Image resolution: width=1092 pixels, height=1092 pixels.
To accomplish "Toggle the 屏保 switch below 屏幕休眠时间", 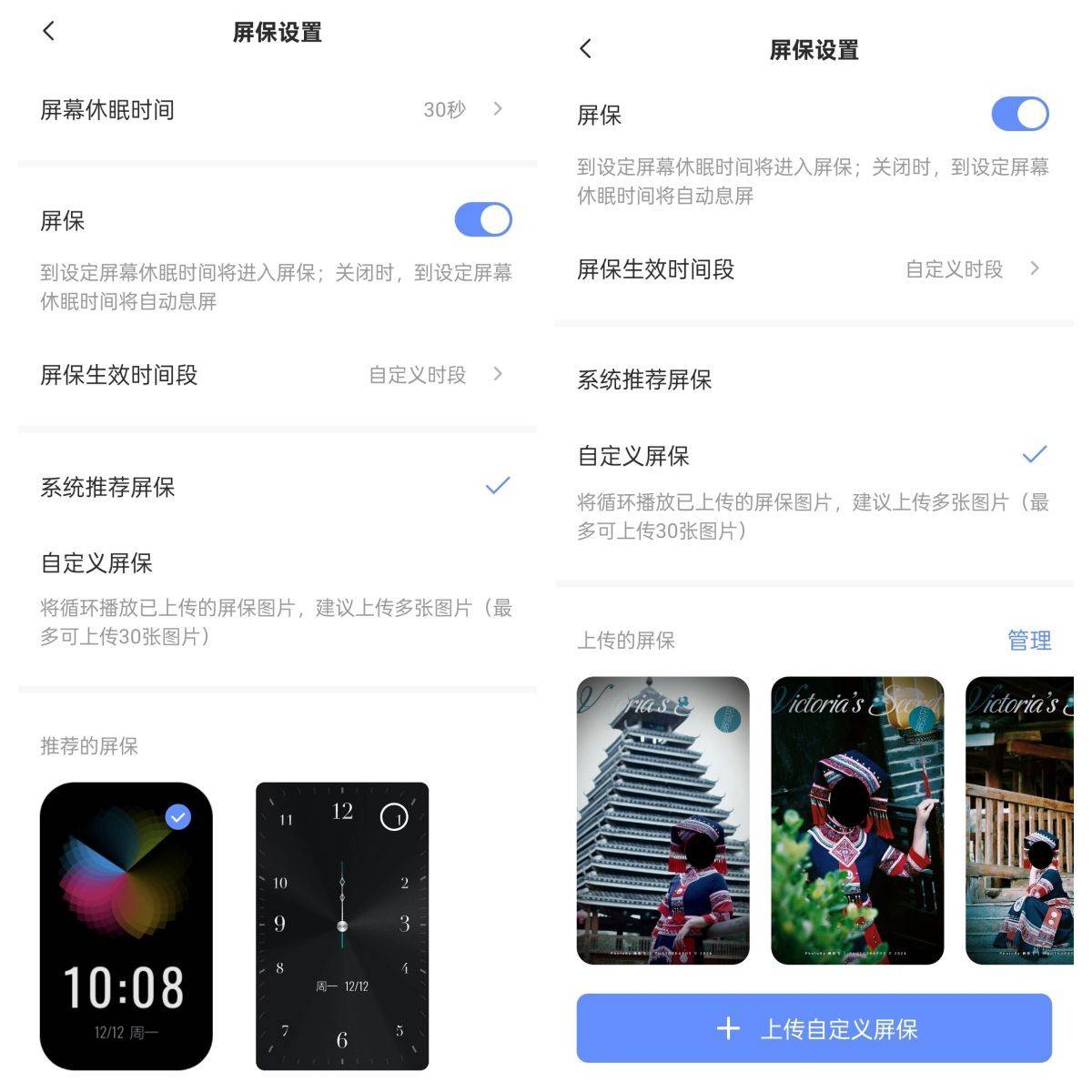I will point(483,220).
